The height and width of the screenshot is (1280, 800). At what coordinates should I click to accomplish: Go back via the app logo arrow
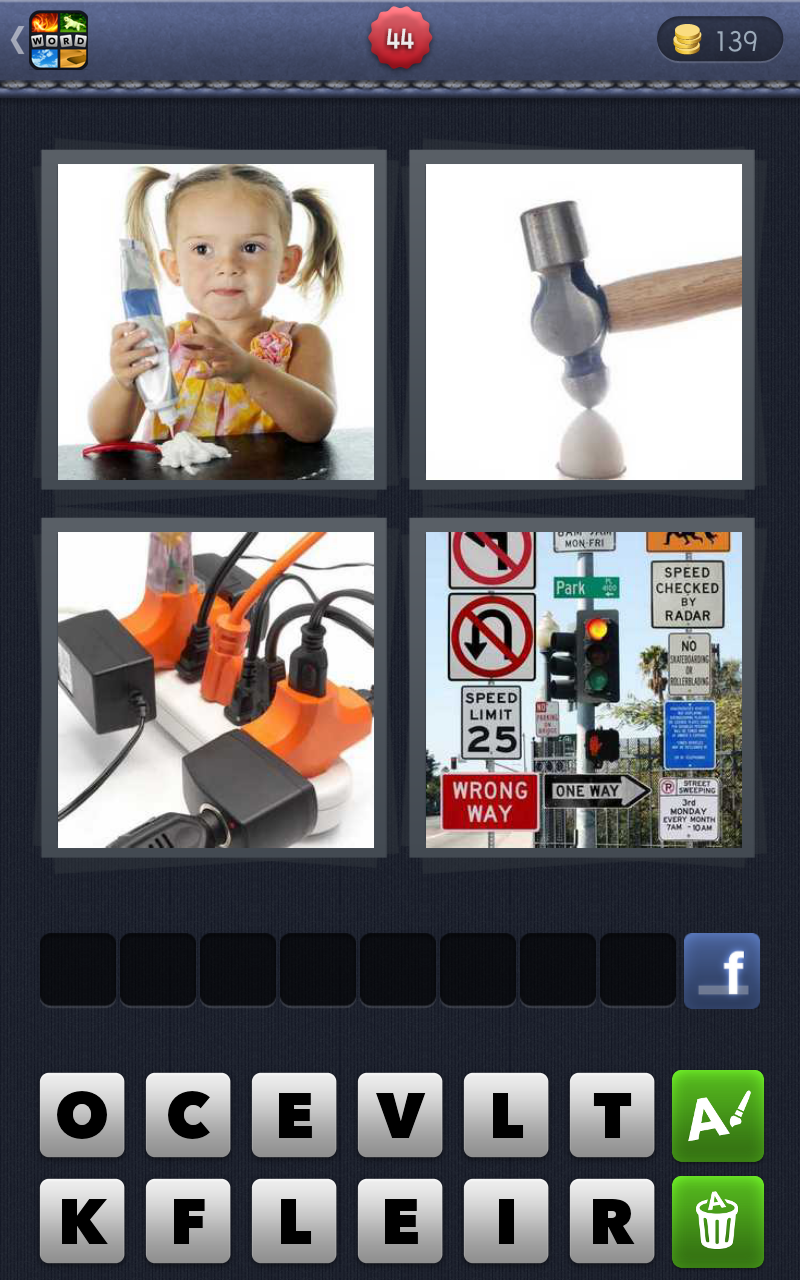48,40
